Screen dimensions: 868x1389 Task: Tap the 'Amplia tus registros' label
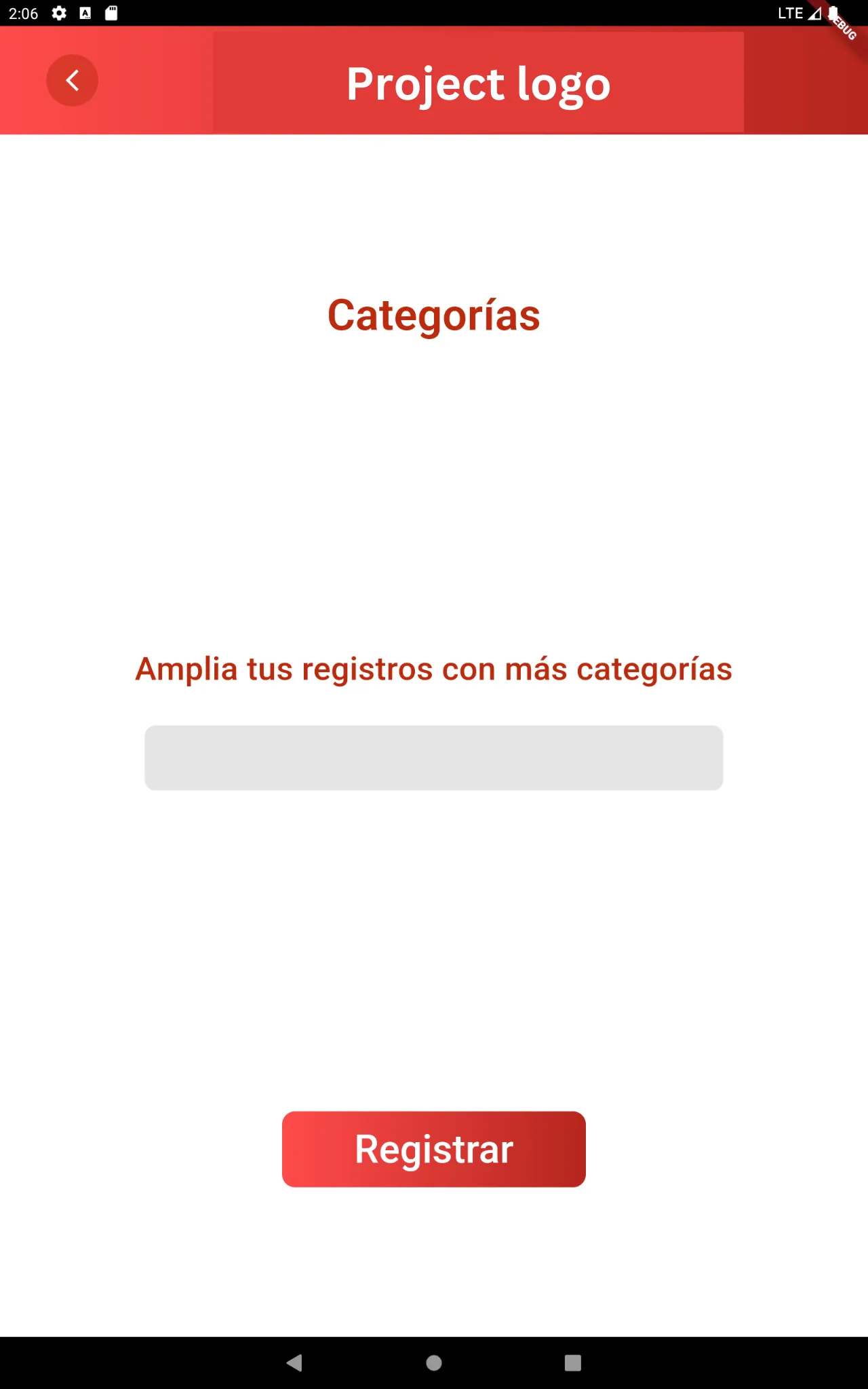coord(433,669)
